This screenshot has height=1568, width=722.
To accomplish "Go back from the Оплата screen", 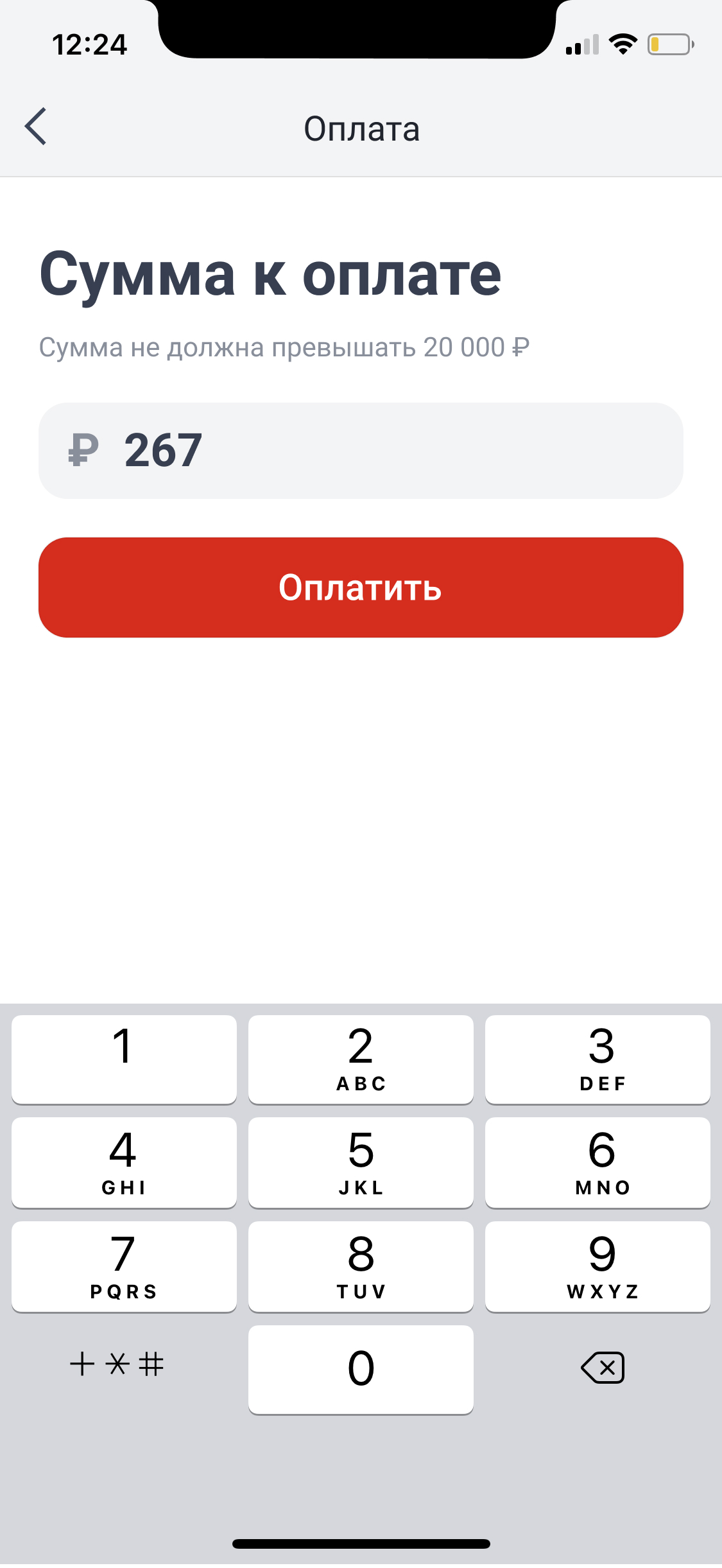I will coord(36,126).
